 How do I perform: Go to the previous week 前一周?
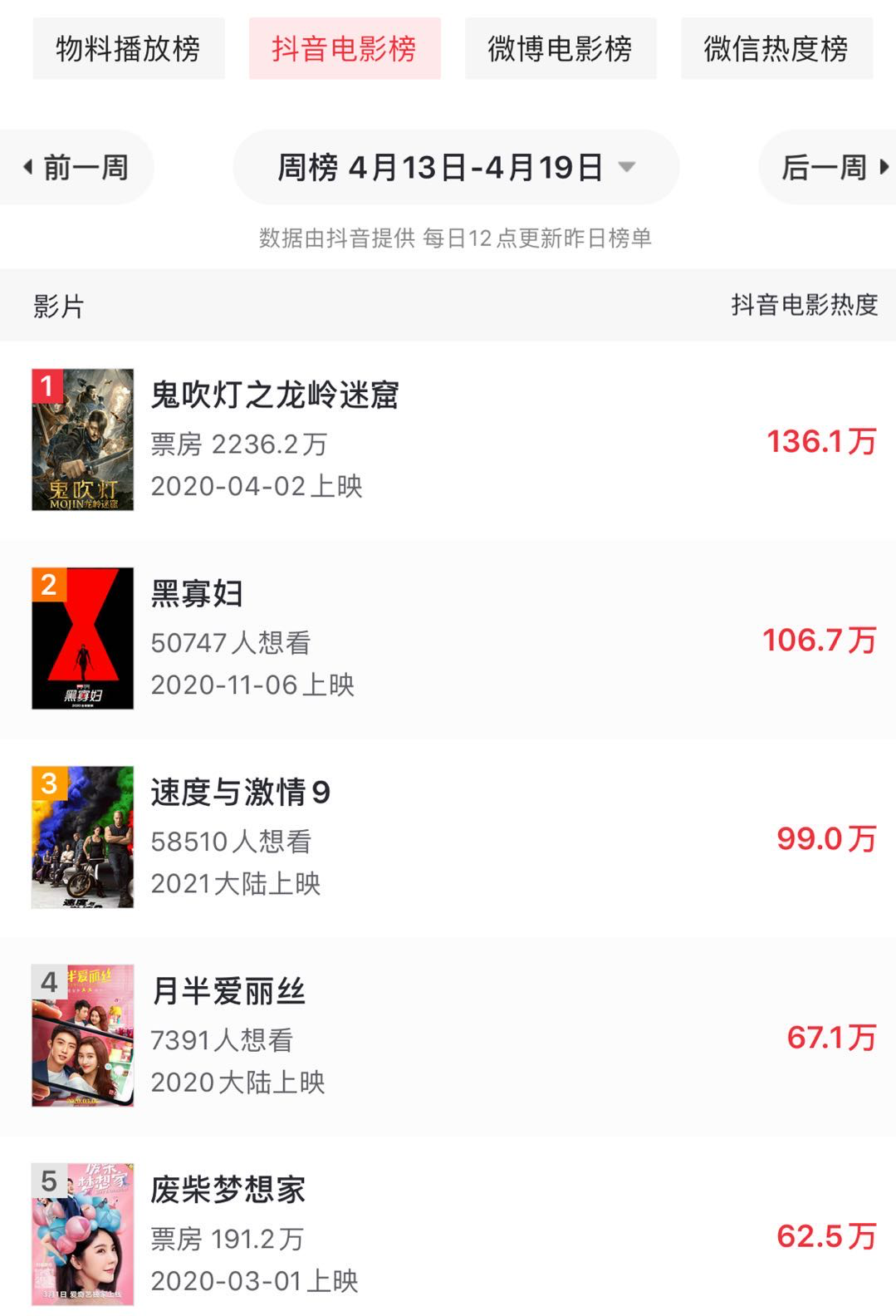[76, 168]
